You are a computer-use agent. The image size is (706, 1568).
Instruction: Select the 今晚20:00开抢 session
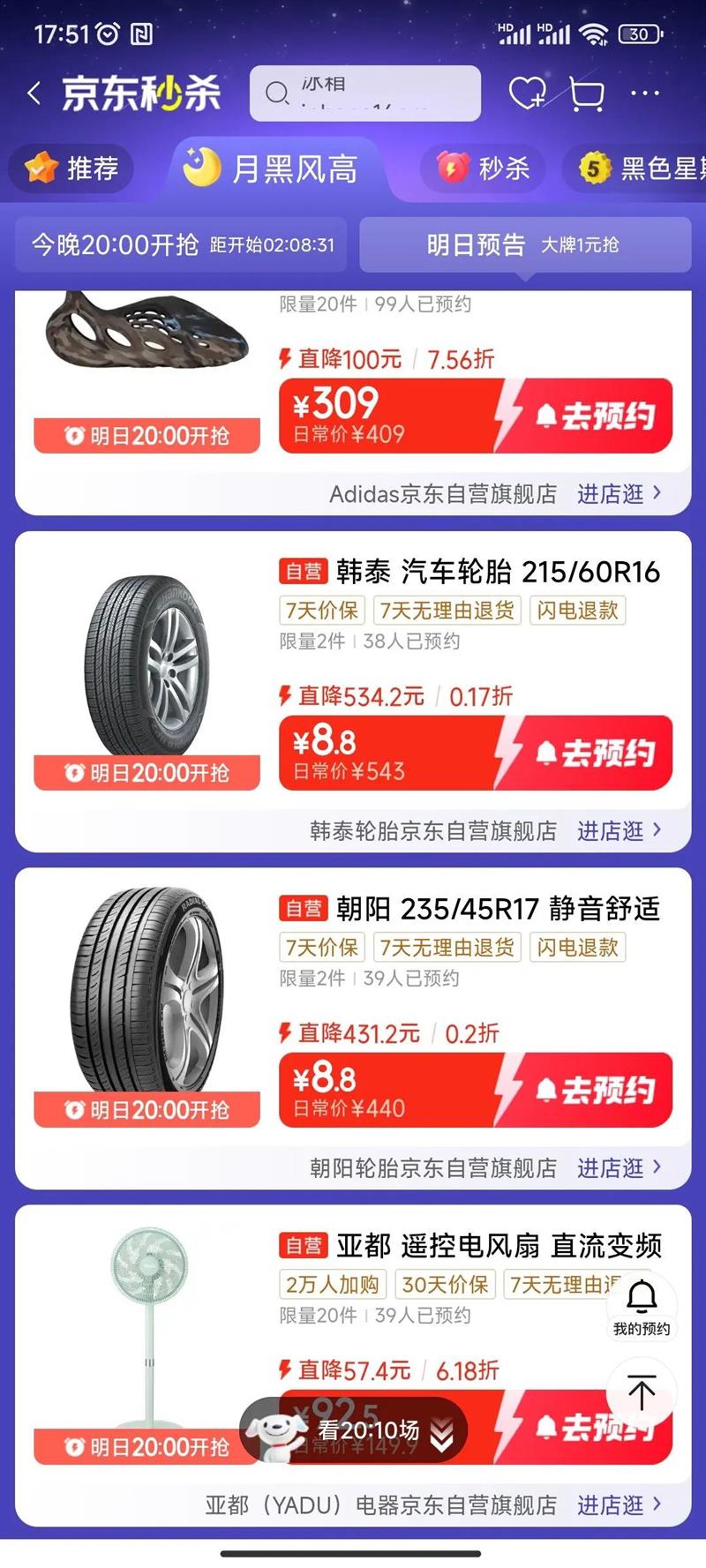point(184,244)
